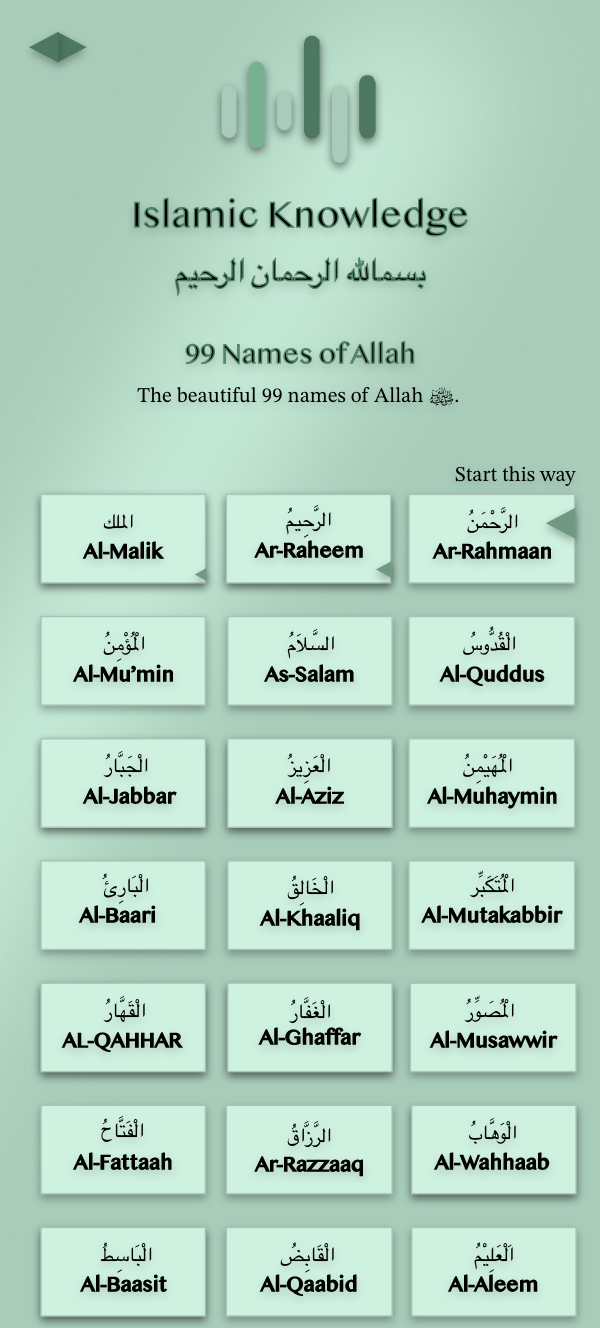The height and width of the screenshot is (1328, 600).
Task: Select the Al-Fattaah card
Action: coord(123,1149)
